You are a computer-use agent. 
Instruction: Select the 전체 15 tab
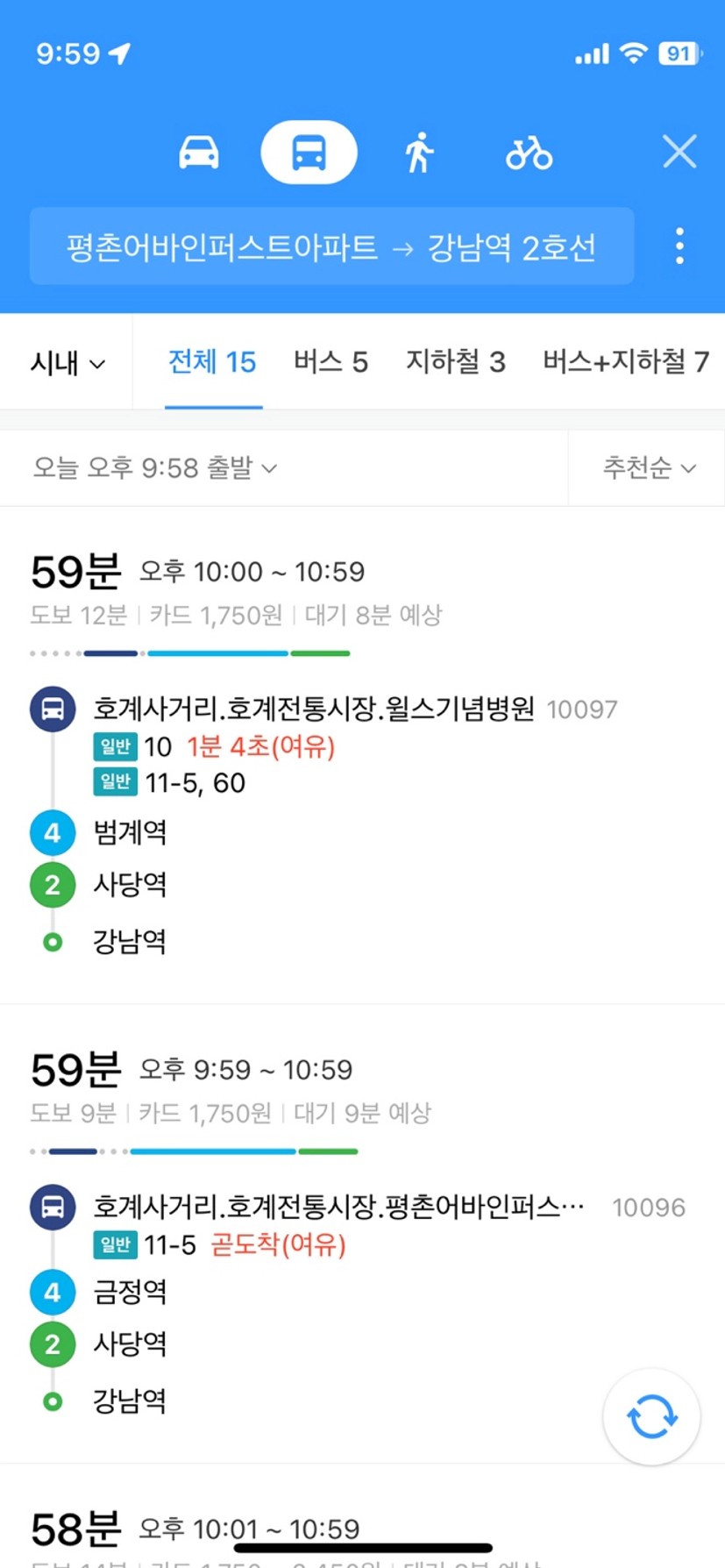tap(212, 361)
